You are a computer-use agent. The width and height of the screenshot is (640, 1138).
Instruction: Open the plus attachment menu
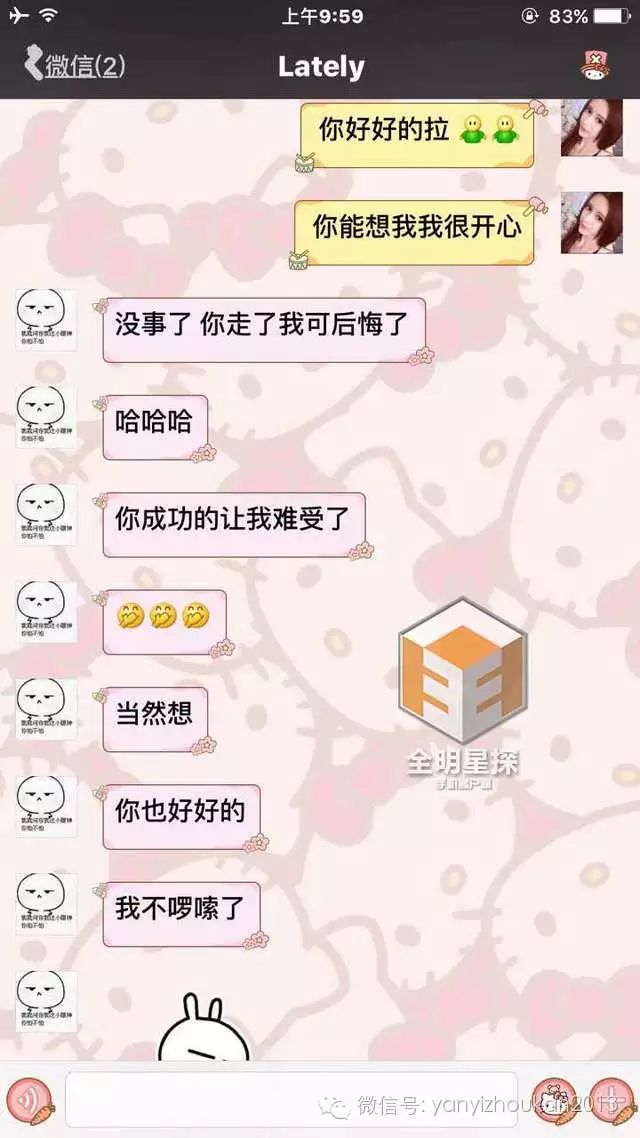pyautogui.click(x=612, y=1101)
